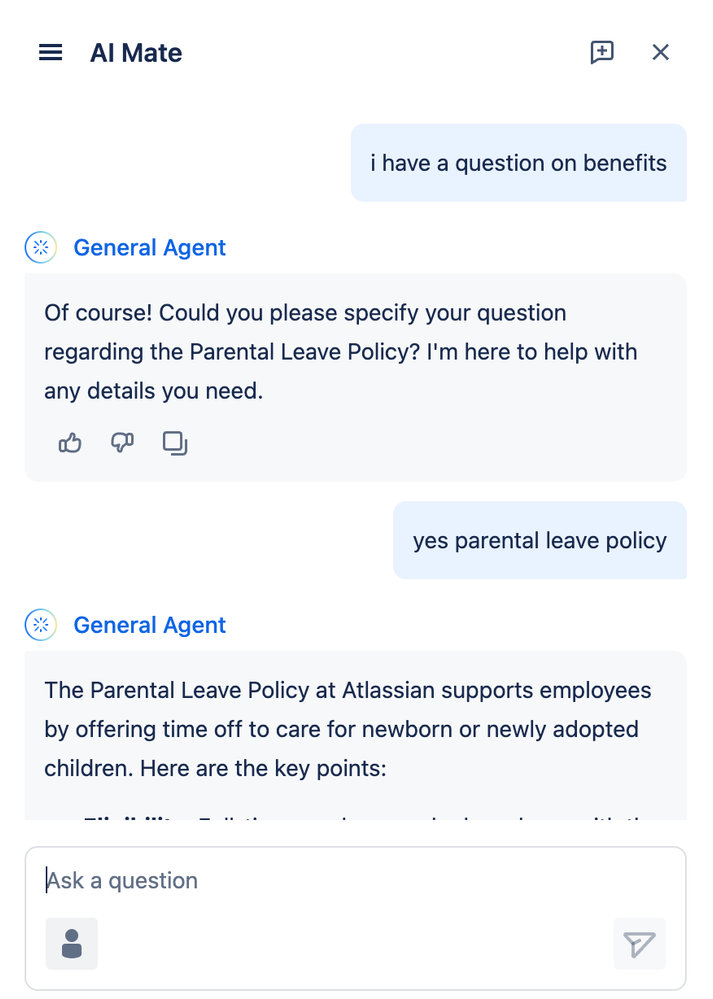Send the message with paper plane
Image resolution: width=713 pixels, height=999 pixels.
(639, 943)
